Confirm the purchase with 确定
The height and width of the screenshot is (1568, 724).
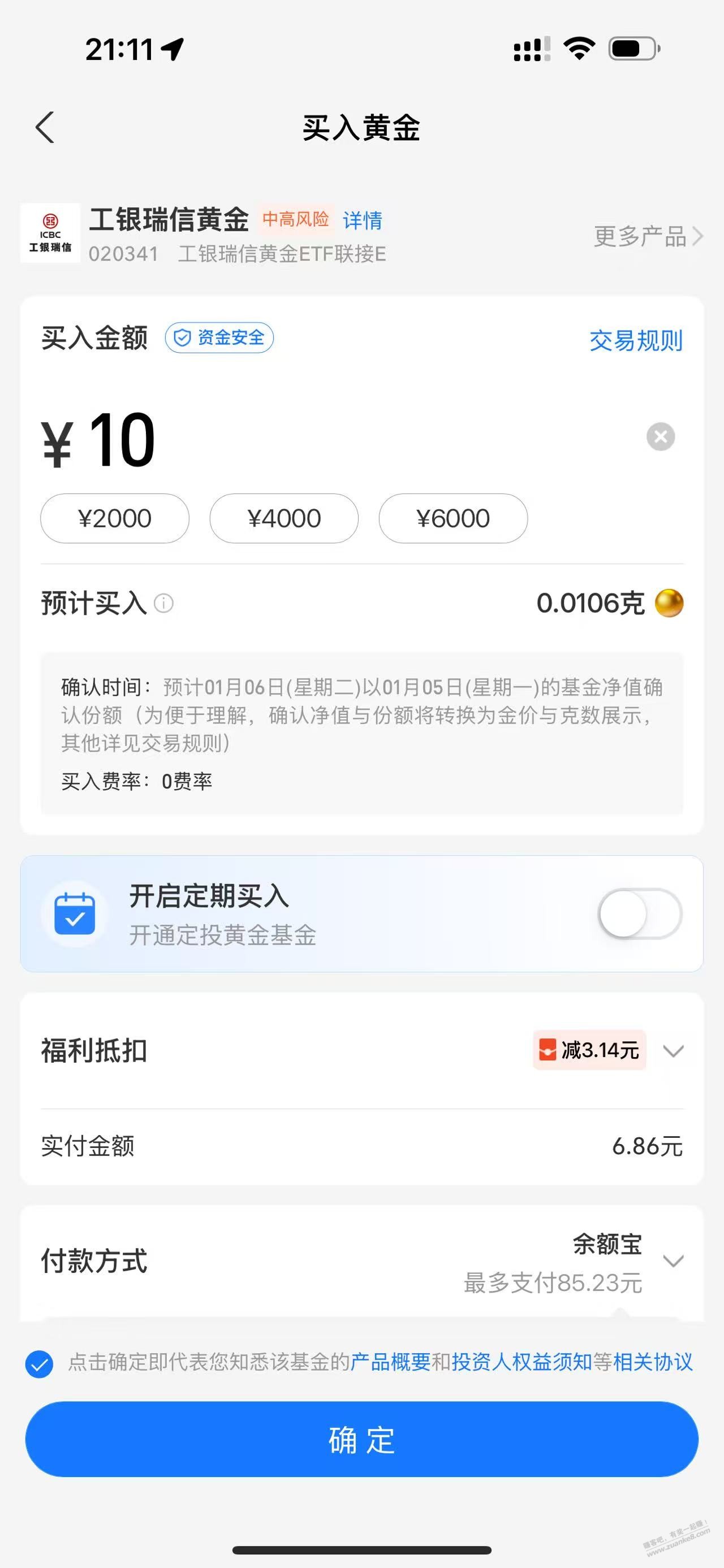pos(361,1440)
